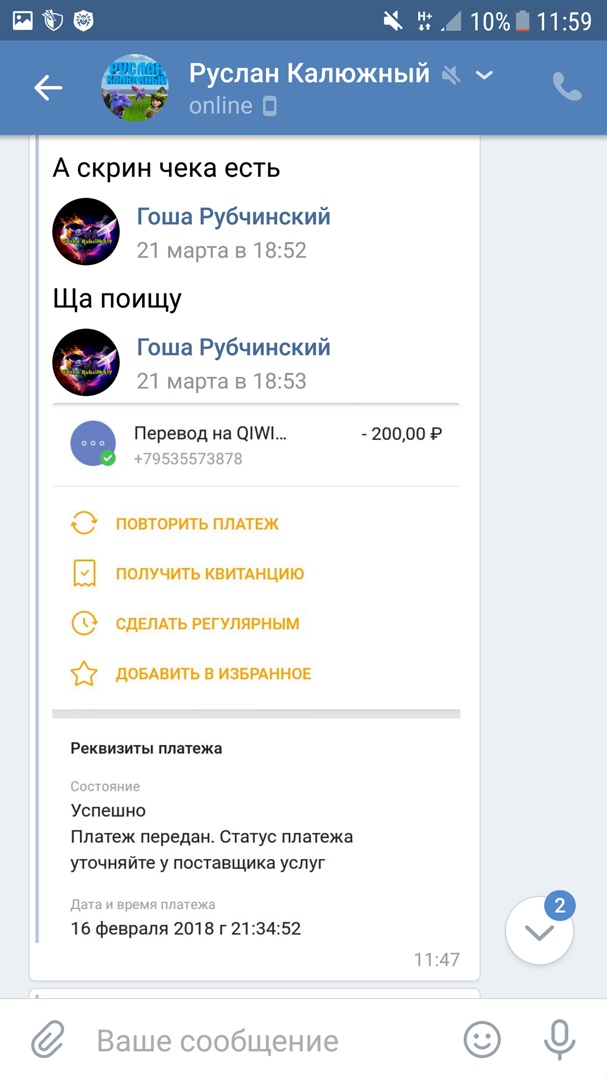This screenshot has height=1080, width=607.
Task: Start a voice call with Руслан Калюжный
Action: [x=567, y=88]
